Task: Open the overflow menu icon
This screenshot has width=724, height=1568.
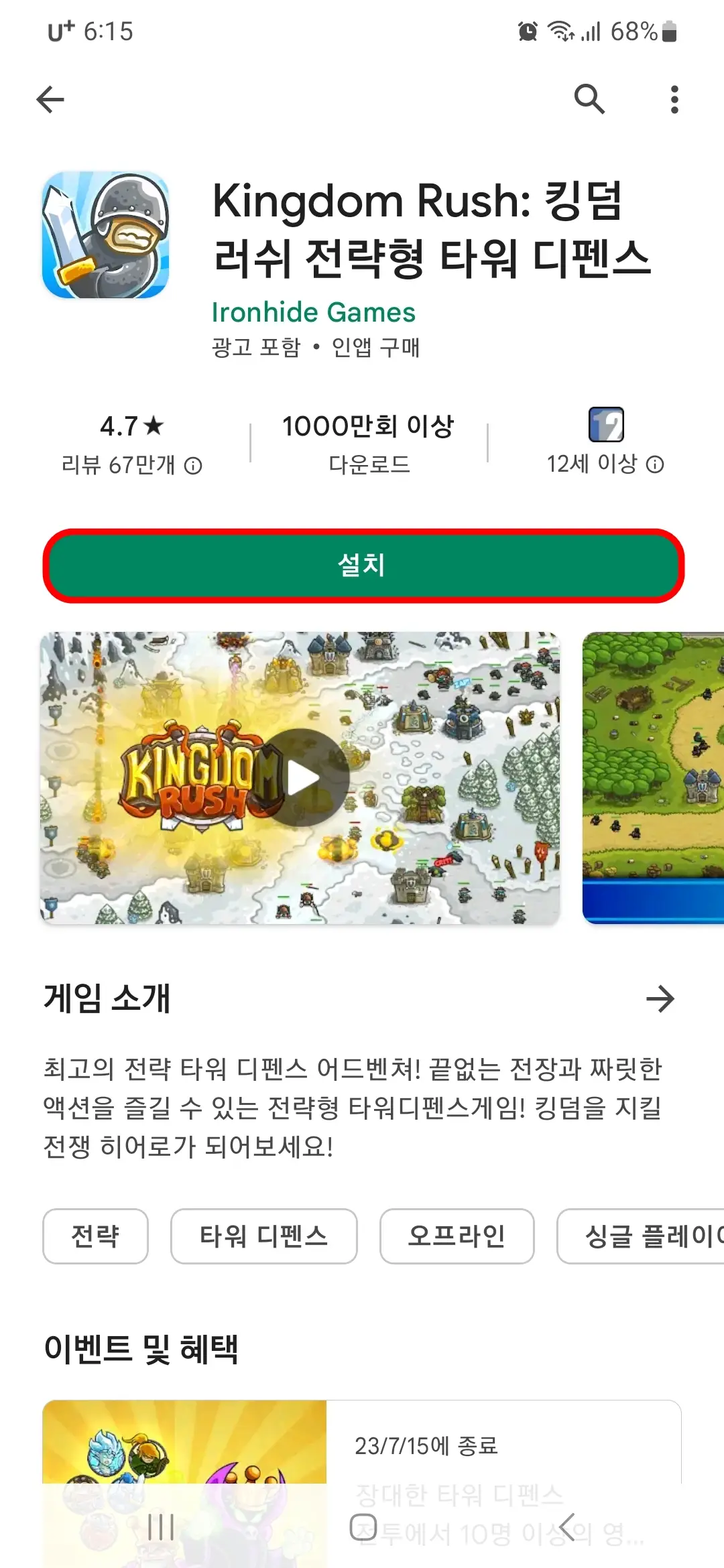Action: [674, 100]
